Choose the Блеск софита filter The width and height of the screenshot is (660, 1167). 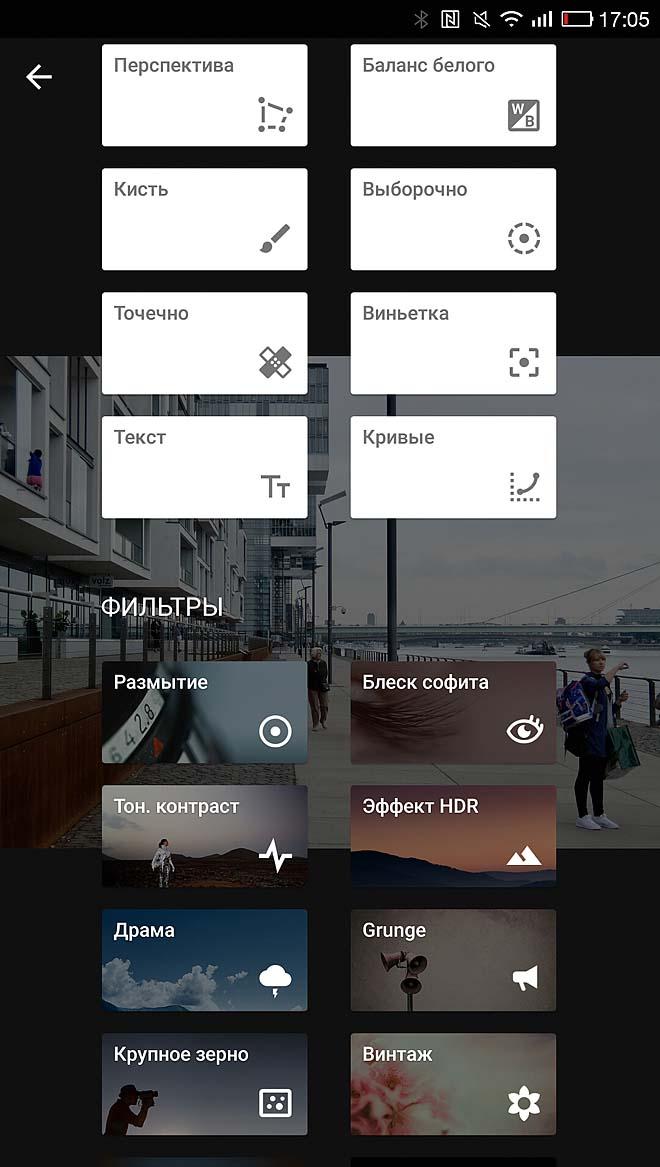453,712
